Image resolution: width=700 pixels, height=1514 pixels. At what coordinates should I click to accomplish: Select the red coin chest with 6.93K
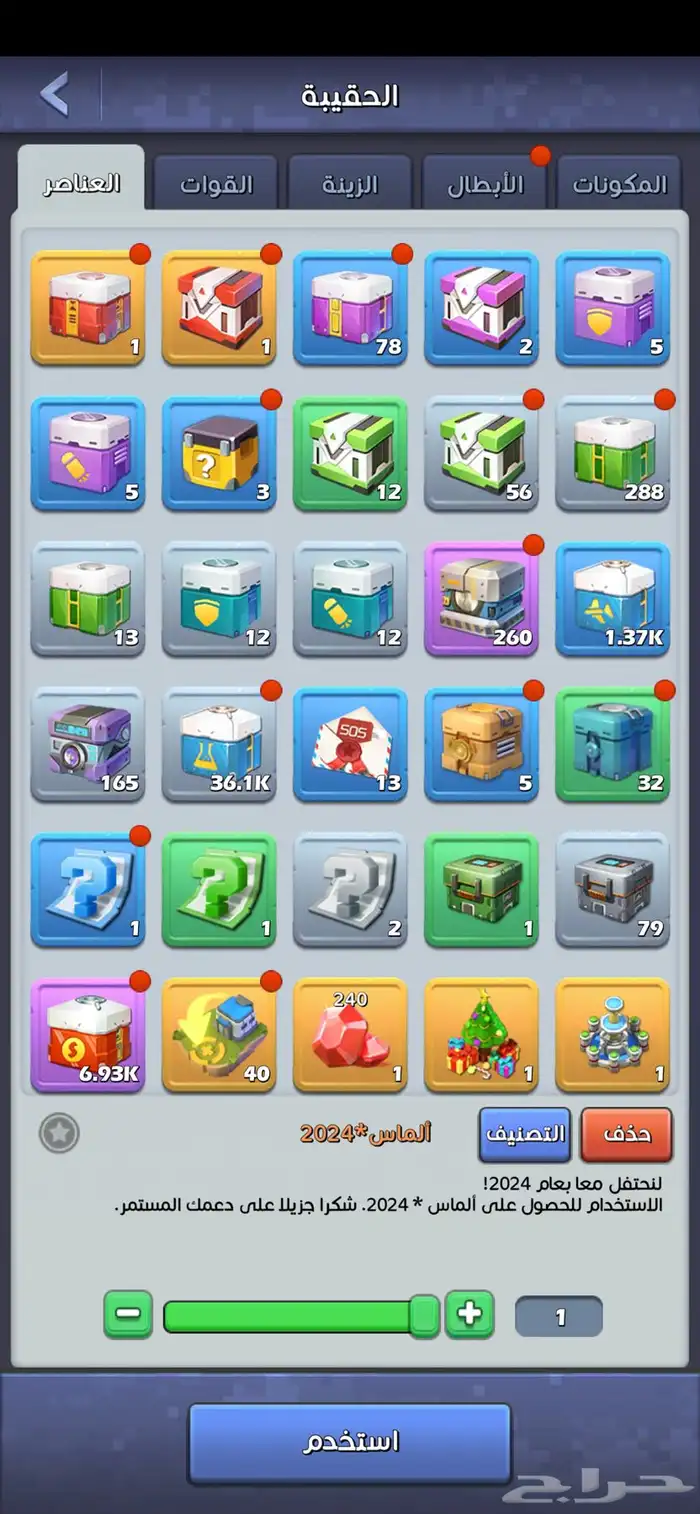click(88, 1035)
